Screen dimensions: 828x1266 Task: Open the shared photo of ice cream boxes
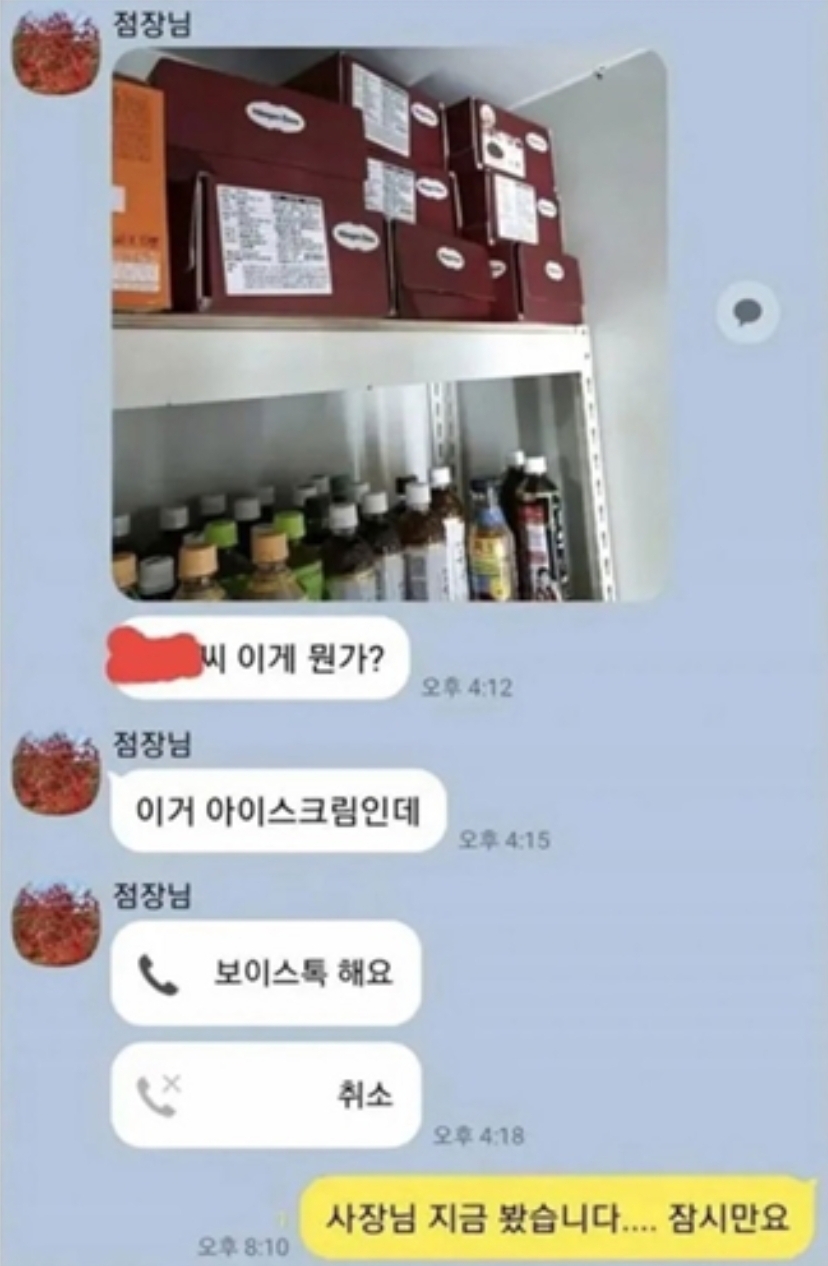(x=388, y=325)
